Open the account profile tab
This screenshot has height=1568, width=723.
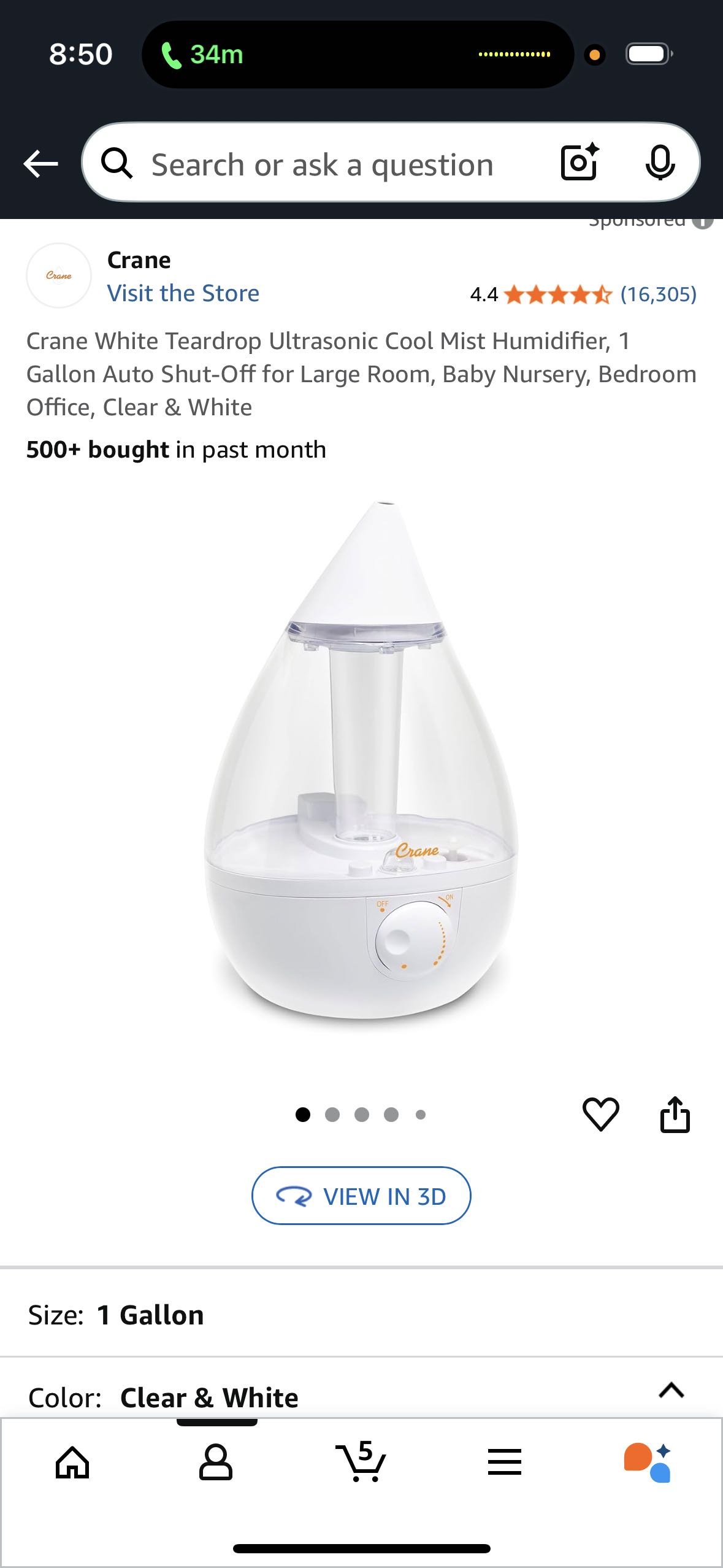click(x=216, y=1462)
